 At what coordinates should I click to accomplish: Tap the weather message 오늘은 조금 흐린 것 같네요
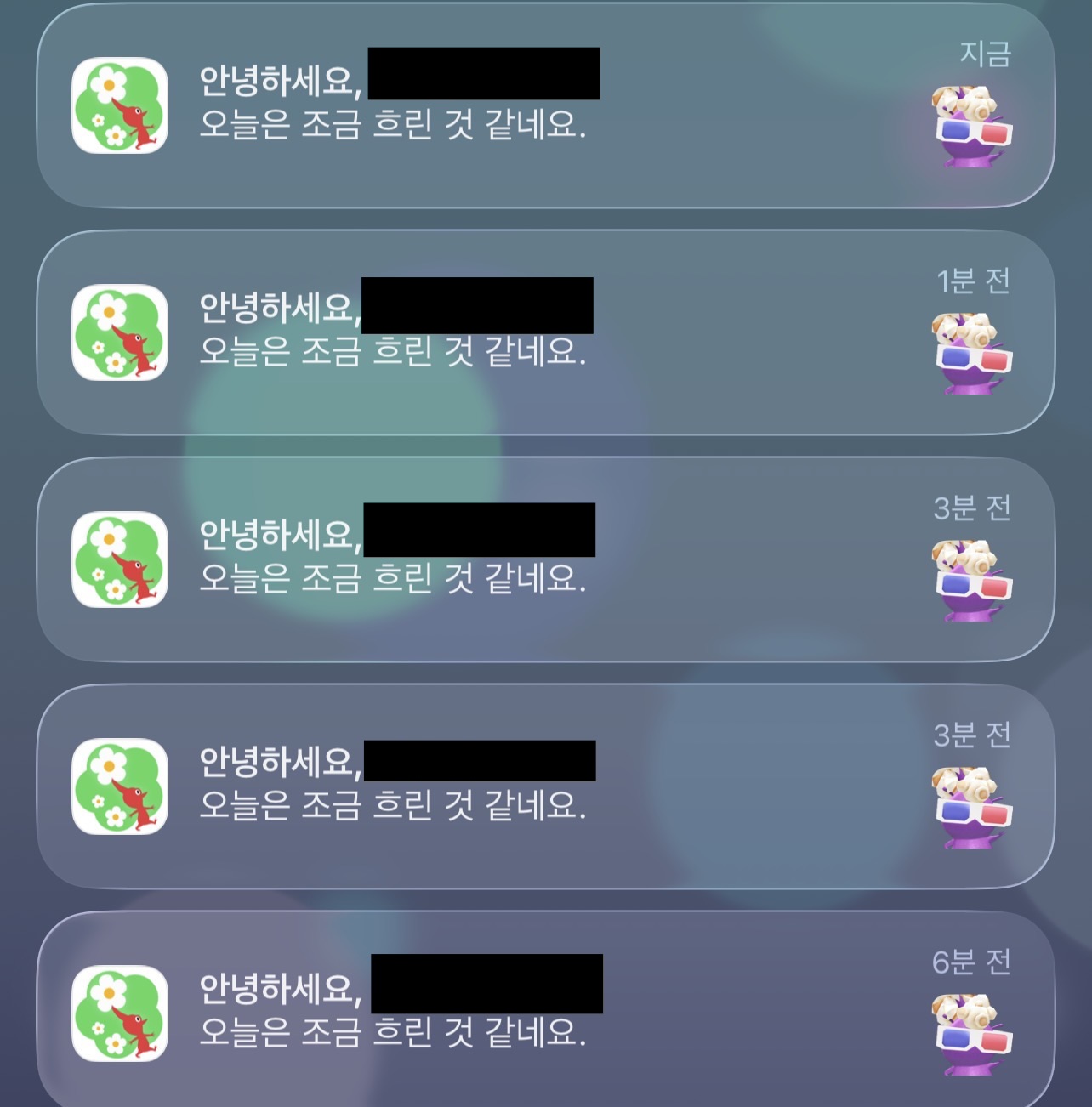[395, 125]
